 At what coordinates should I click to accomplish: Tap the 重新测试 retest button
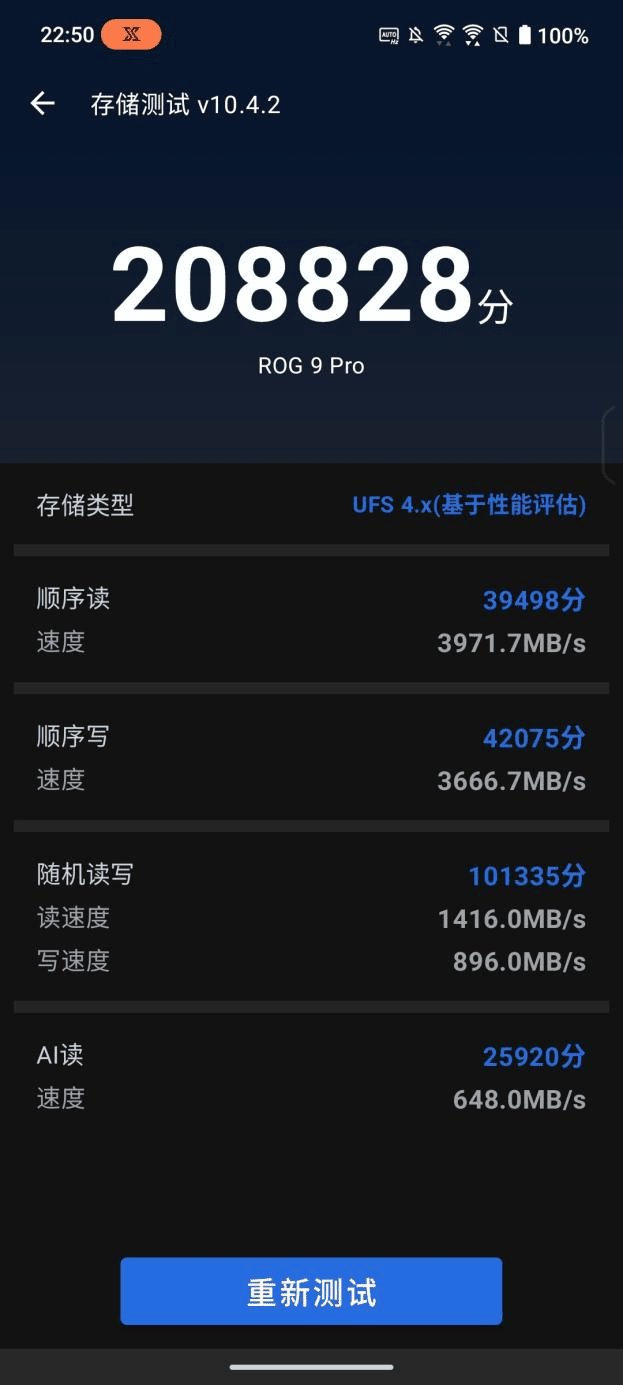tap(311, 1291)
